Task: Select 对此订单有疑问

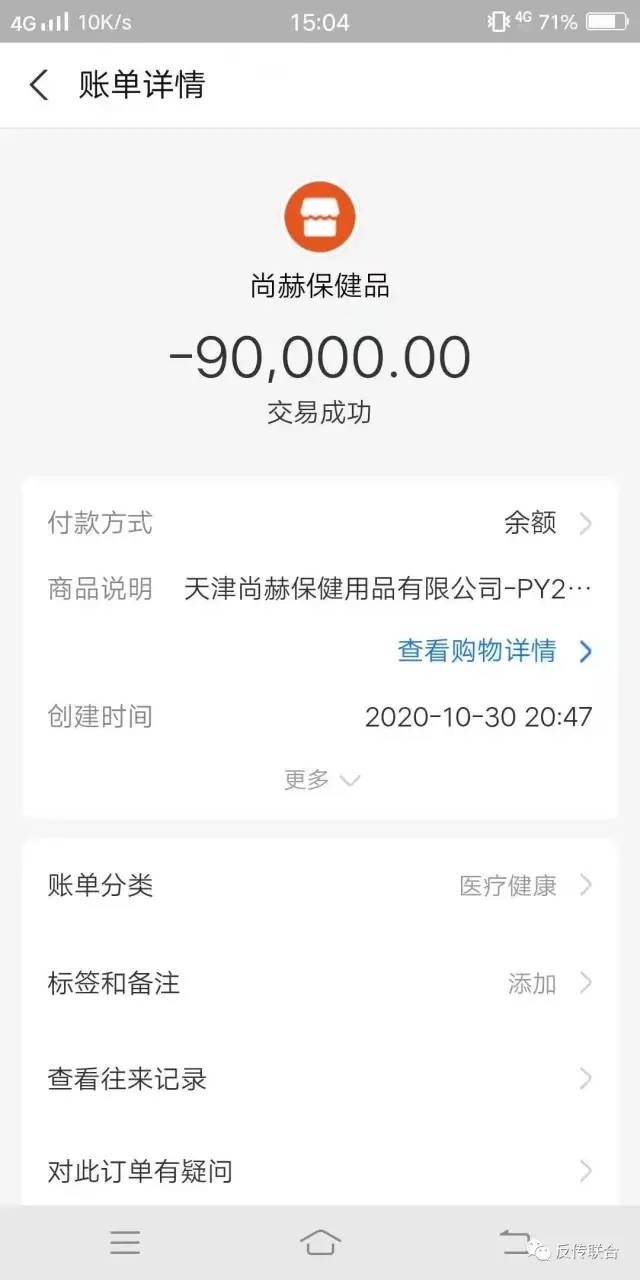Action: (320, 1171)
